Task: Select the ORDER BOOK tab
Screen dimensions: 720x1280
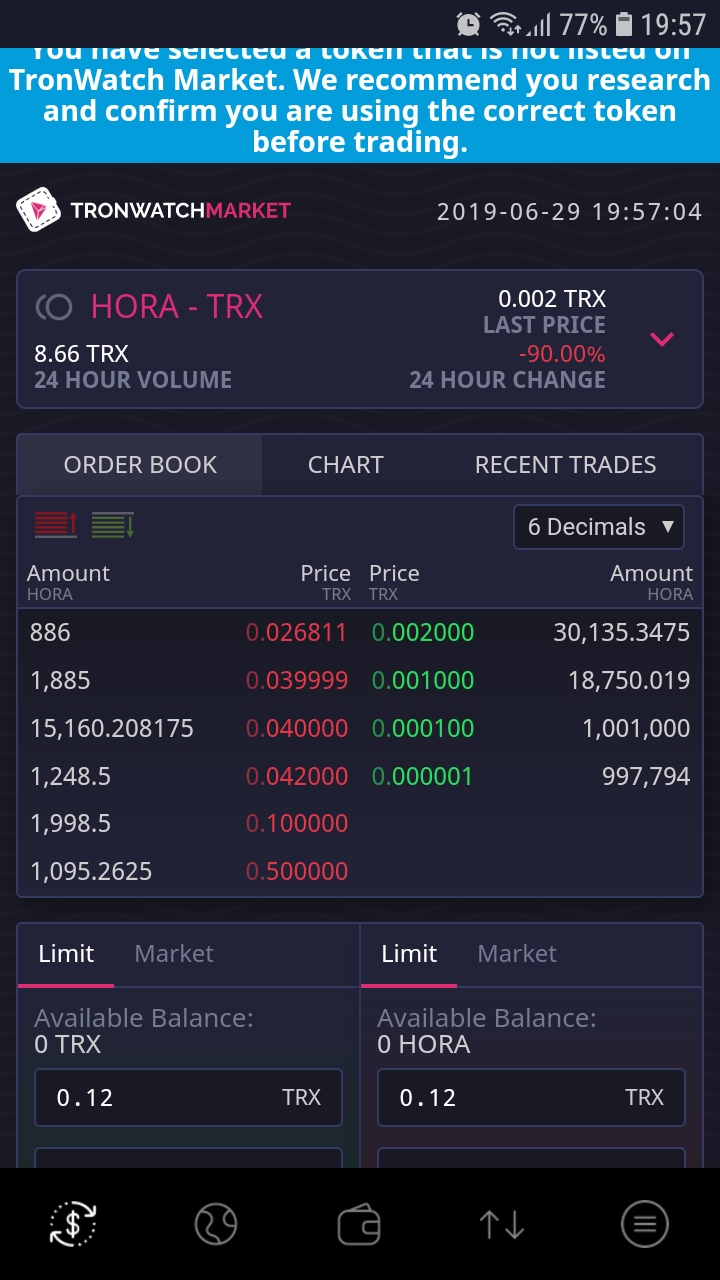Action: (x=140, y=465)
